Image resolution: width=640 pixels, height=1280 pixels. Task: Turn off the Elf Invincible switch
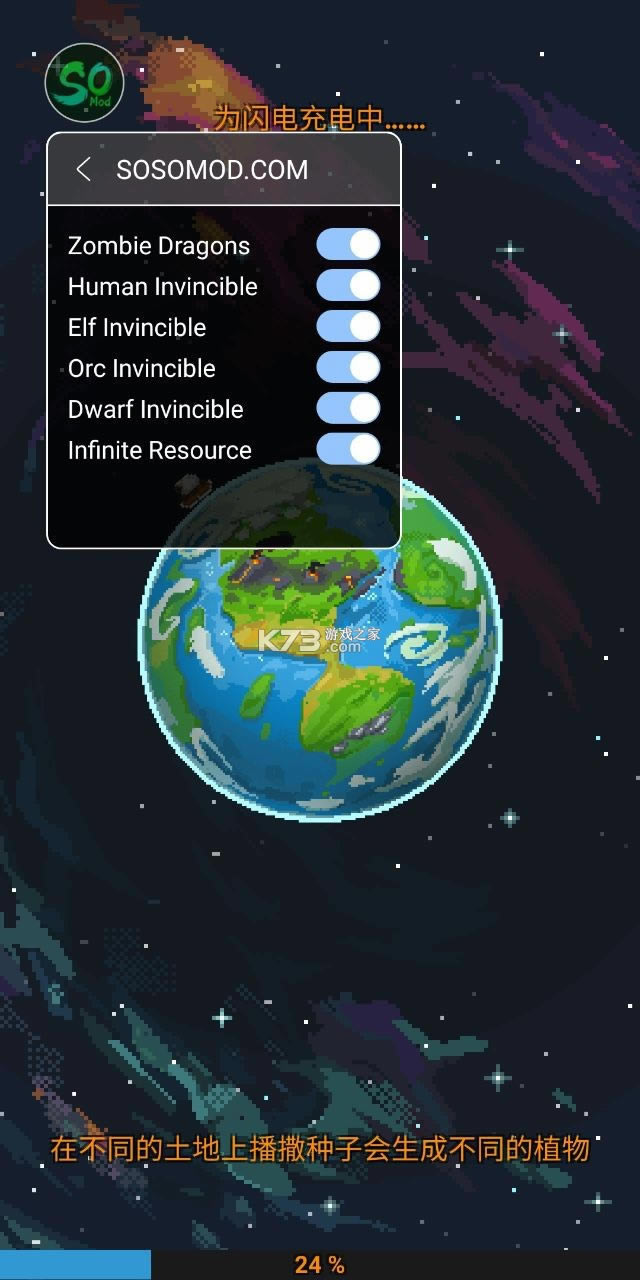[348, 327]
